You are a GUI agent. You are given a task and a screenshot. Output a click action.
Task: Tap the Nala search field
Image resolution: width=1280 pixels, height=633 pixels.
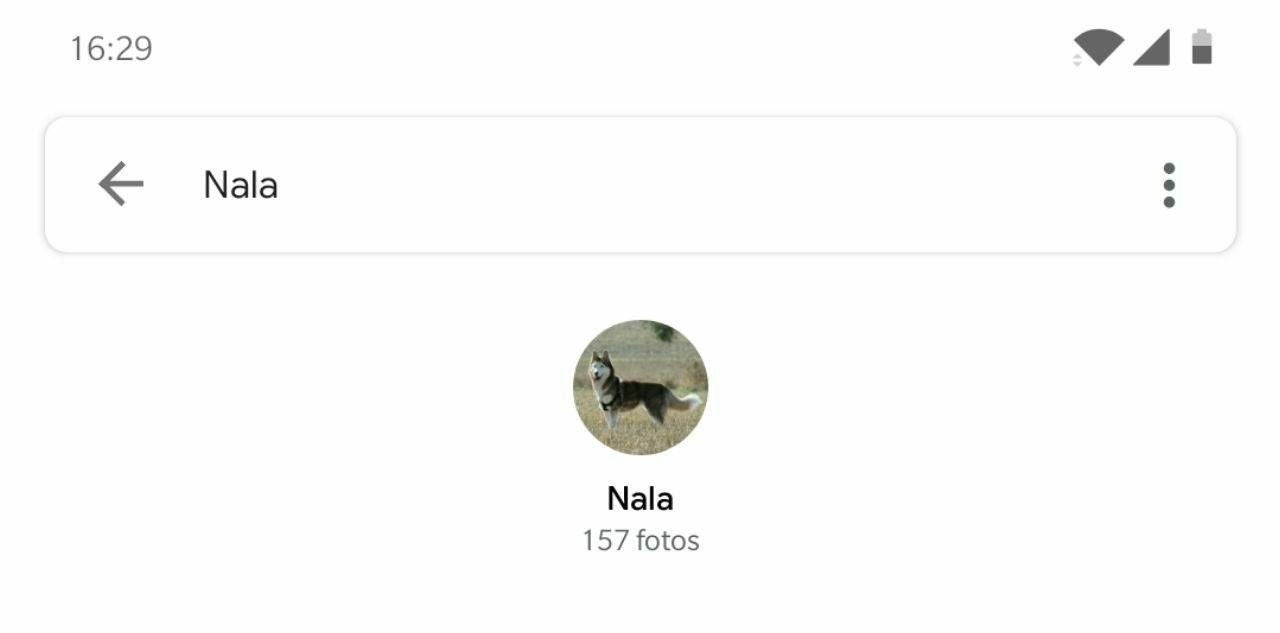pyautogui.click(x=600, y=185)
